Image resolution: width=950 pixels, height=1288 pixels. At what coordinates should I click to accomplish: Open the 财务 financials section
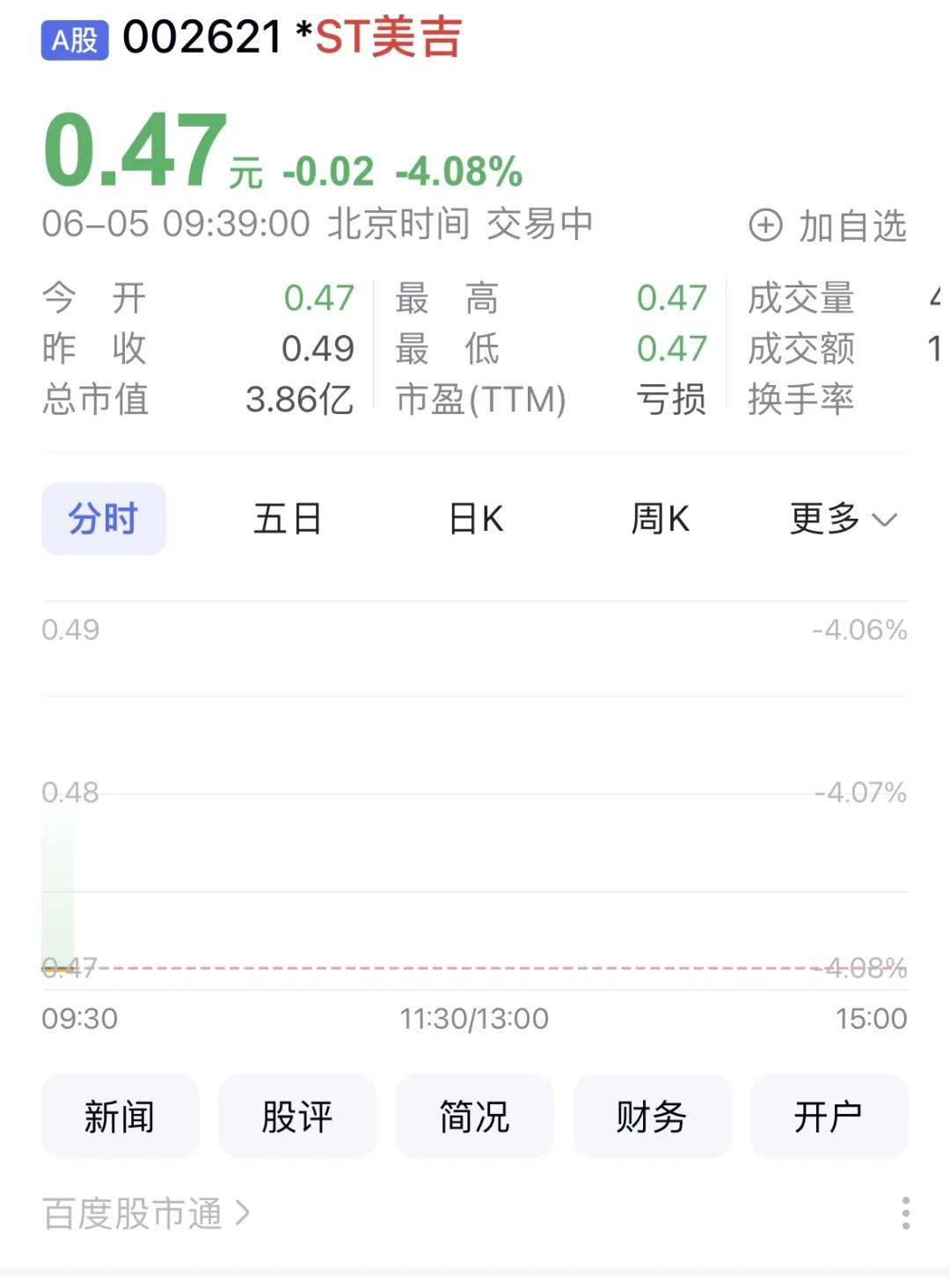pyautogui.click(x=651, y=1117)
